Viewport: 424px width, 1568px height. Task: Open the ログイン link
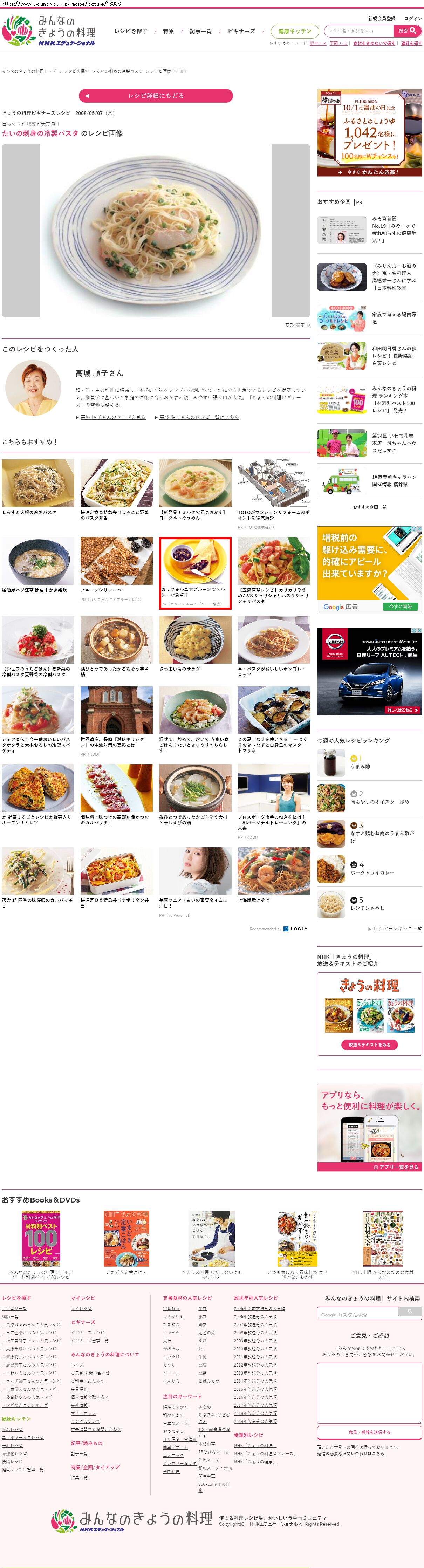point(413,18)
